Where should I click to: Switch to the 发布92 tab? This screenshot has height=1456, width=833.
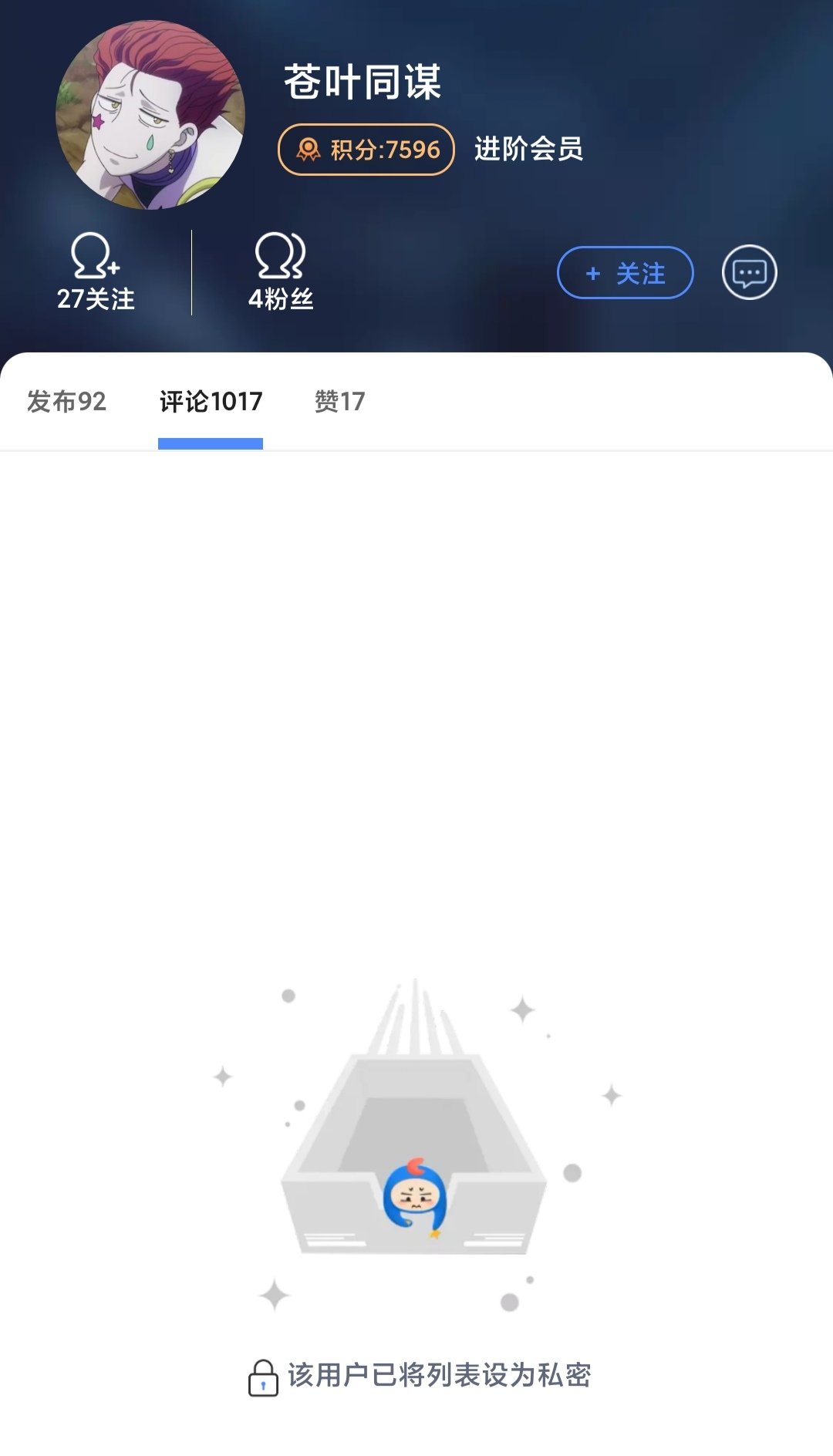pos(66,401)
